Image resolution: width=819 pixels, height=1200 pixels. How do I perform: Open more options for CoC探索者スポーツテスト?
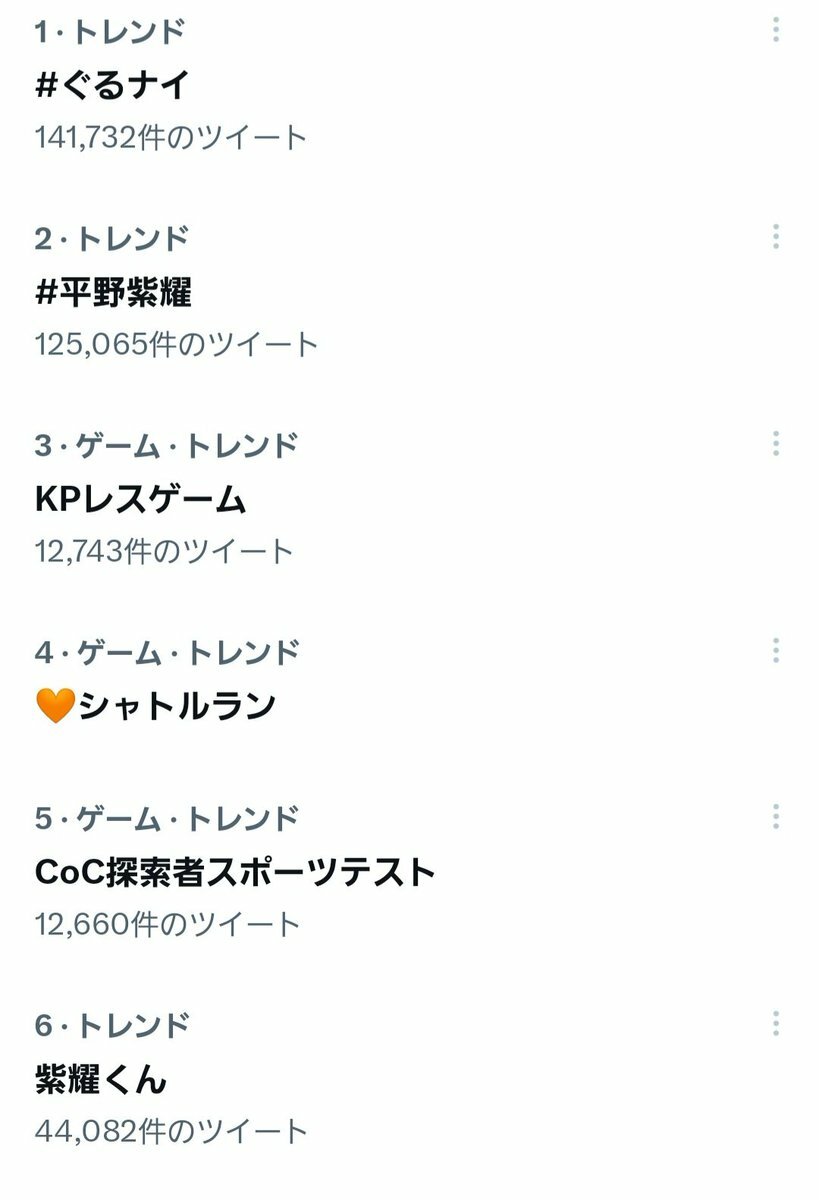pos(776,817)
